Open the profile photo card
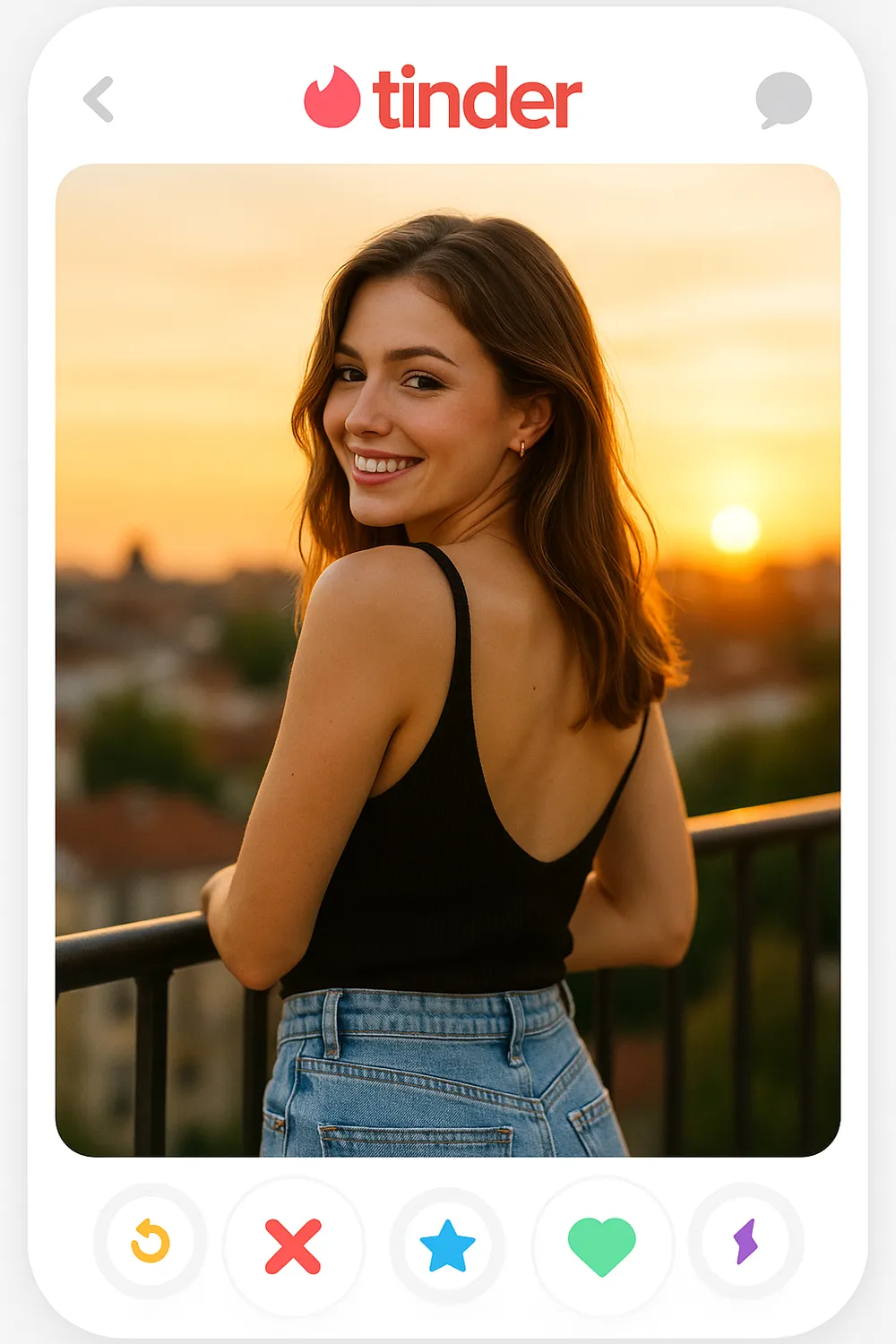Viewport: 896px width, 1344px height. click(x=448, y=659)
